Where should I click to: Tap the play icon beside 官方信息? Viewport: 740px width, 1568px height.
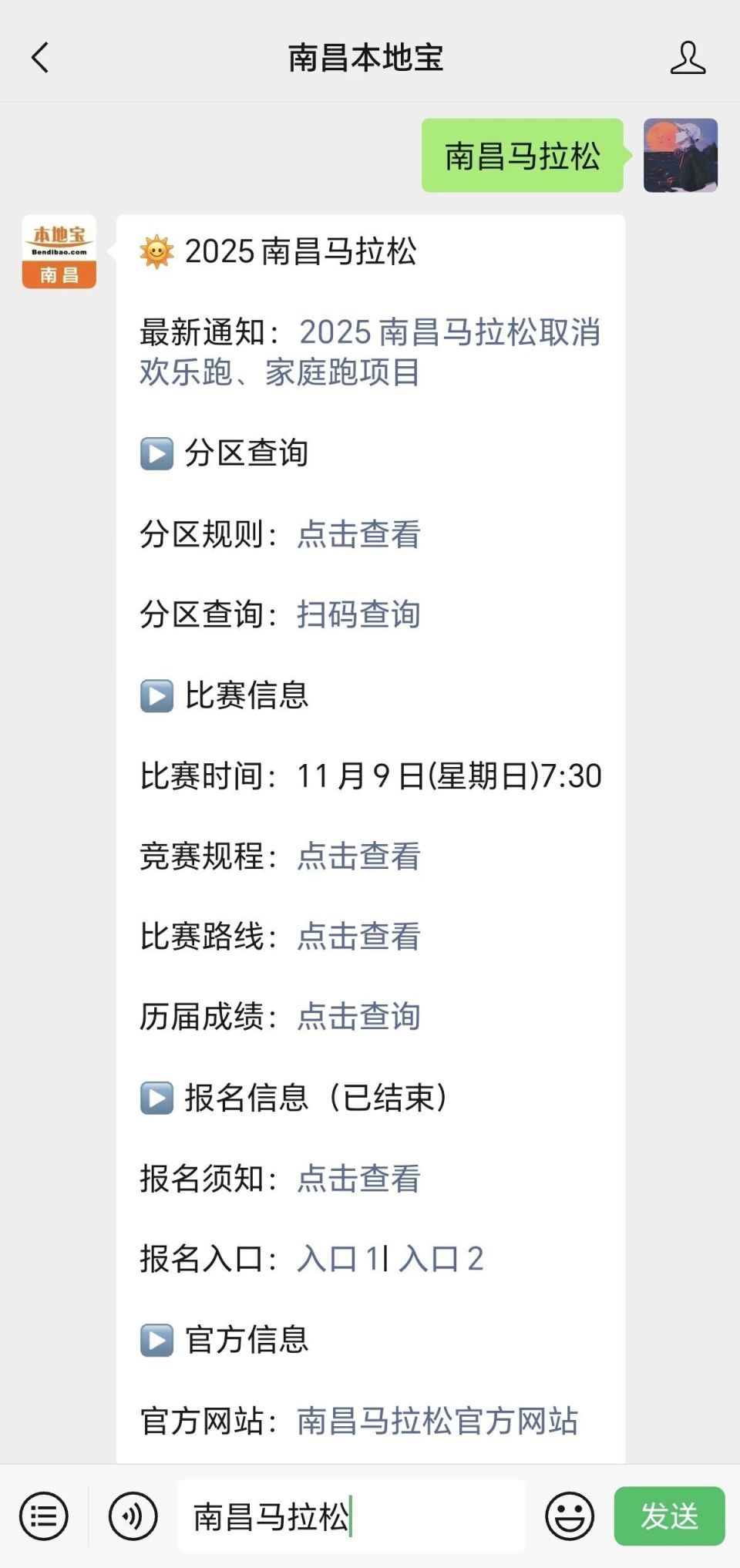point(156,1341)
